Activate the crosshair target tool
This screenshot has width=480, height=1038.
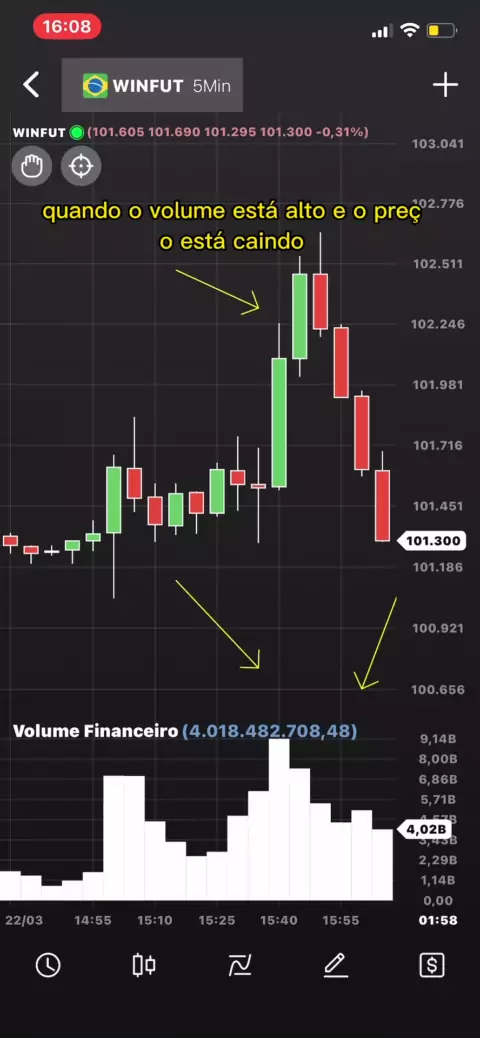[81, 165]
